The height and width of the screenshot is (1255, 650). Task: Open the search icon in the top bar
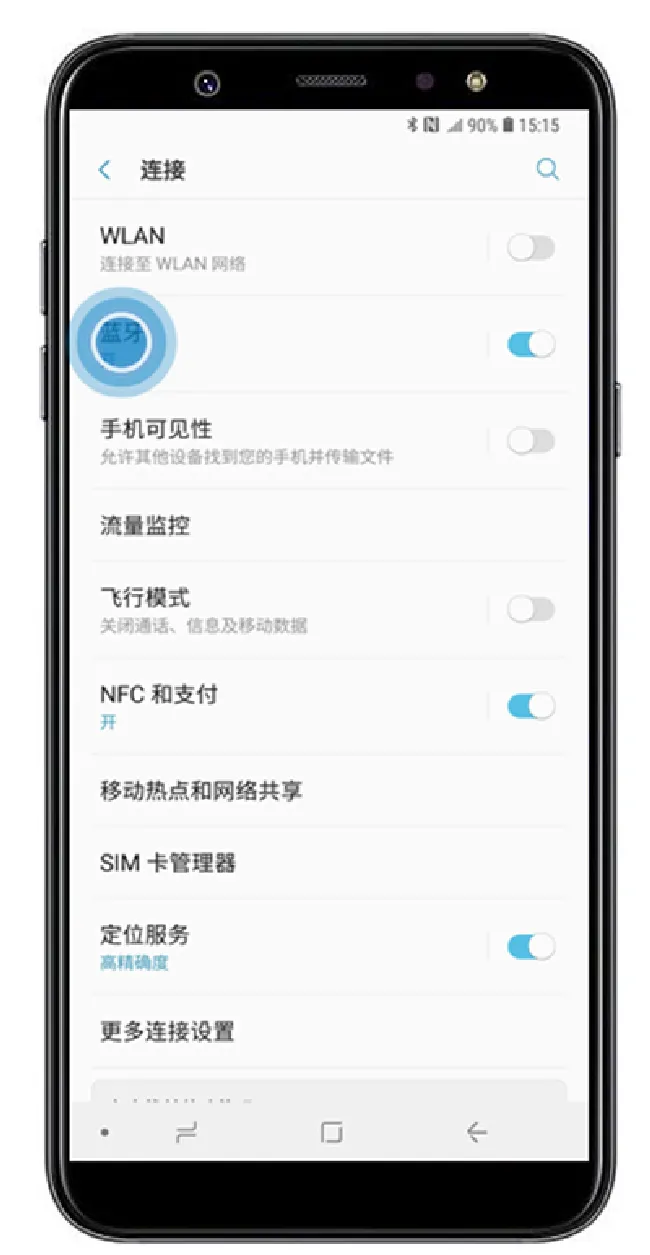547,169
